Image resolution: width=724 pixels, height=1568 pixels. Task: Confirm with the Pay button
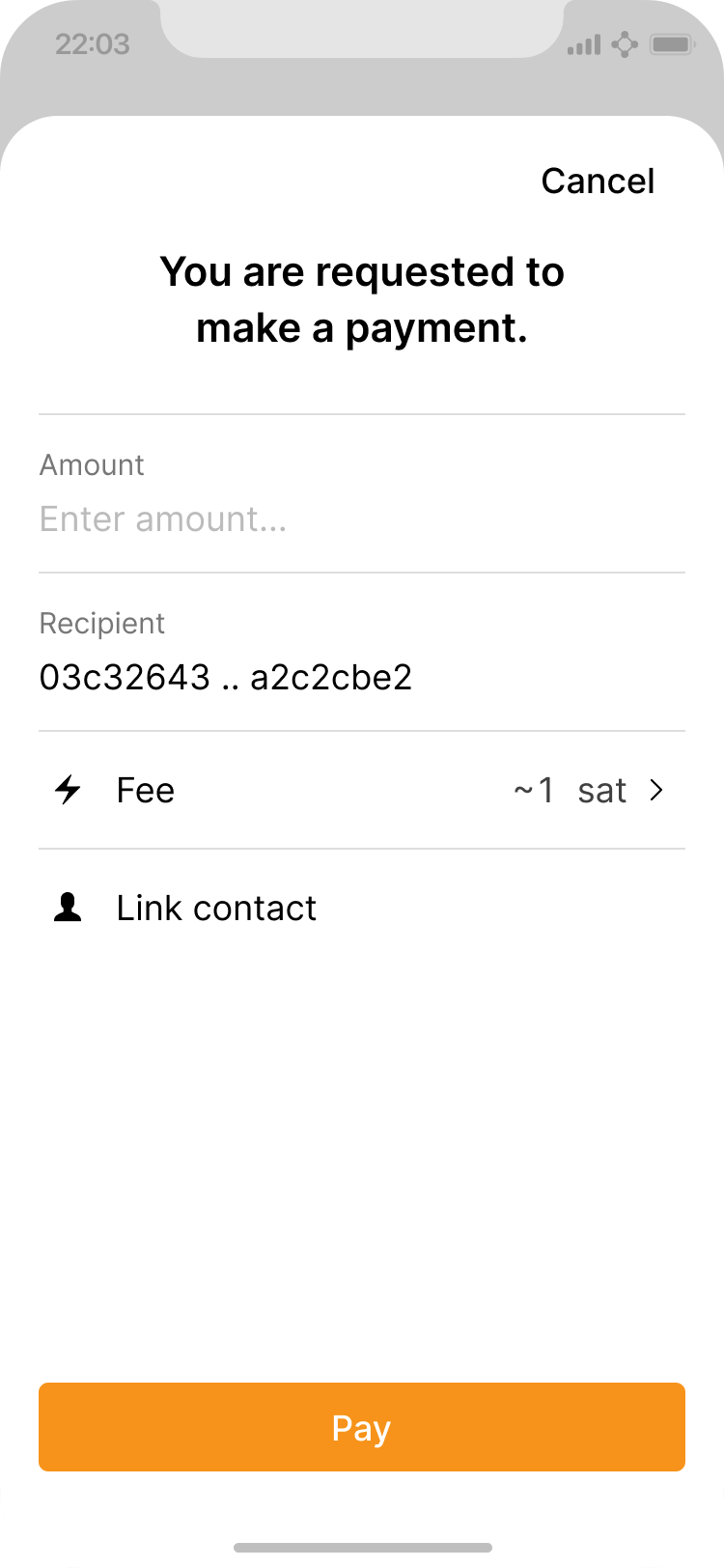(x=361, y=1427)
